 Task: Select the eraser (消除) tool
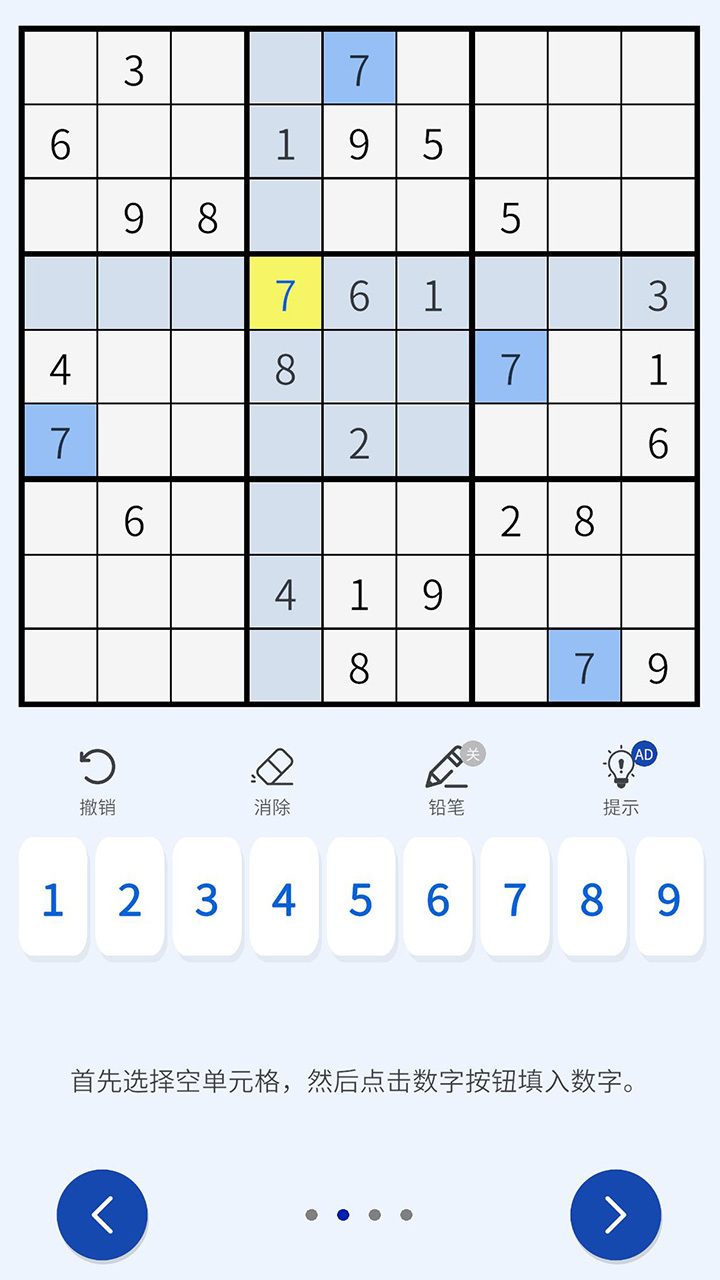point(272,781)
